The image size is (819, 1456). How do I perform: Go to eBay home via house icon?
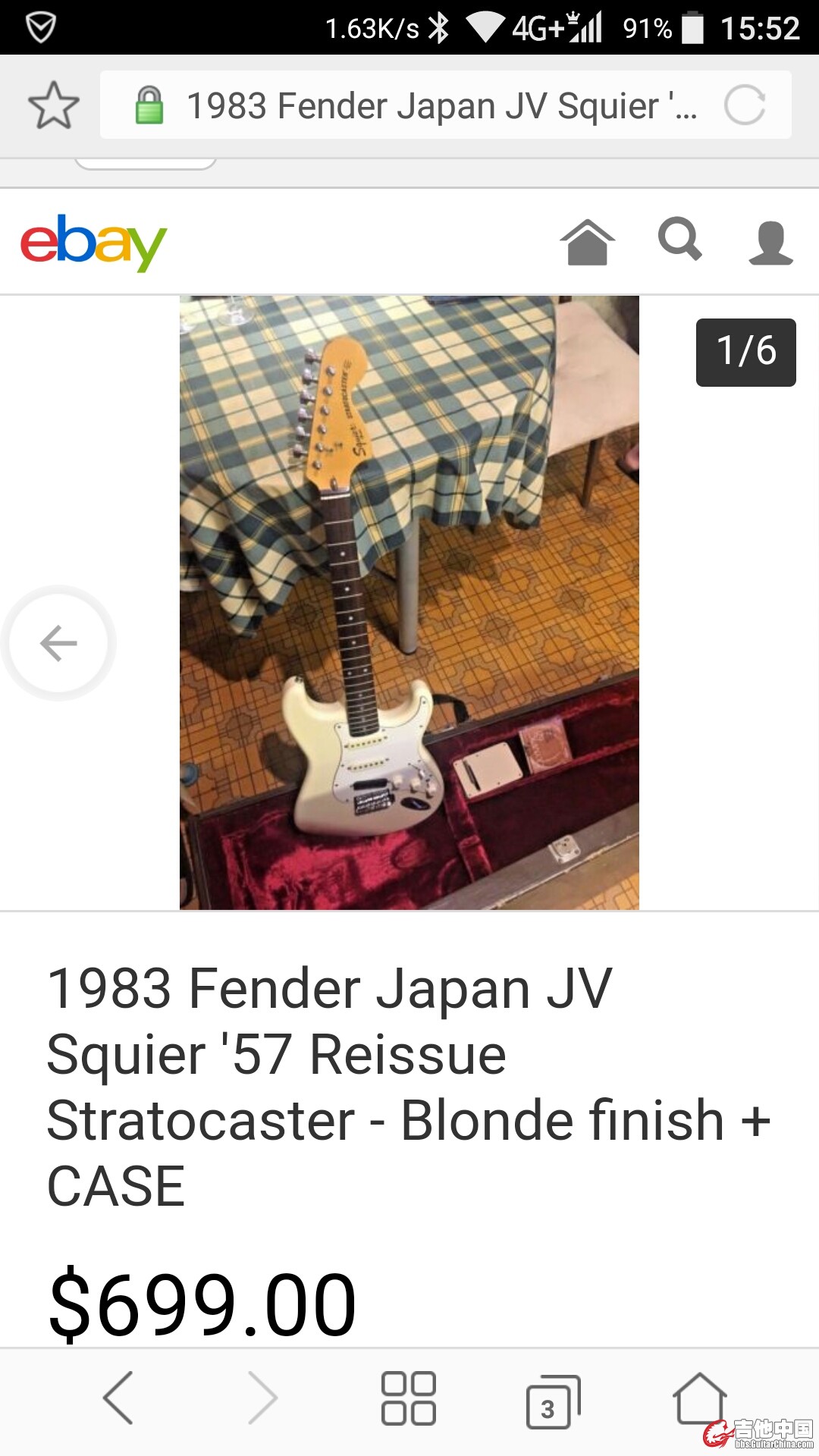point(587,242)
